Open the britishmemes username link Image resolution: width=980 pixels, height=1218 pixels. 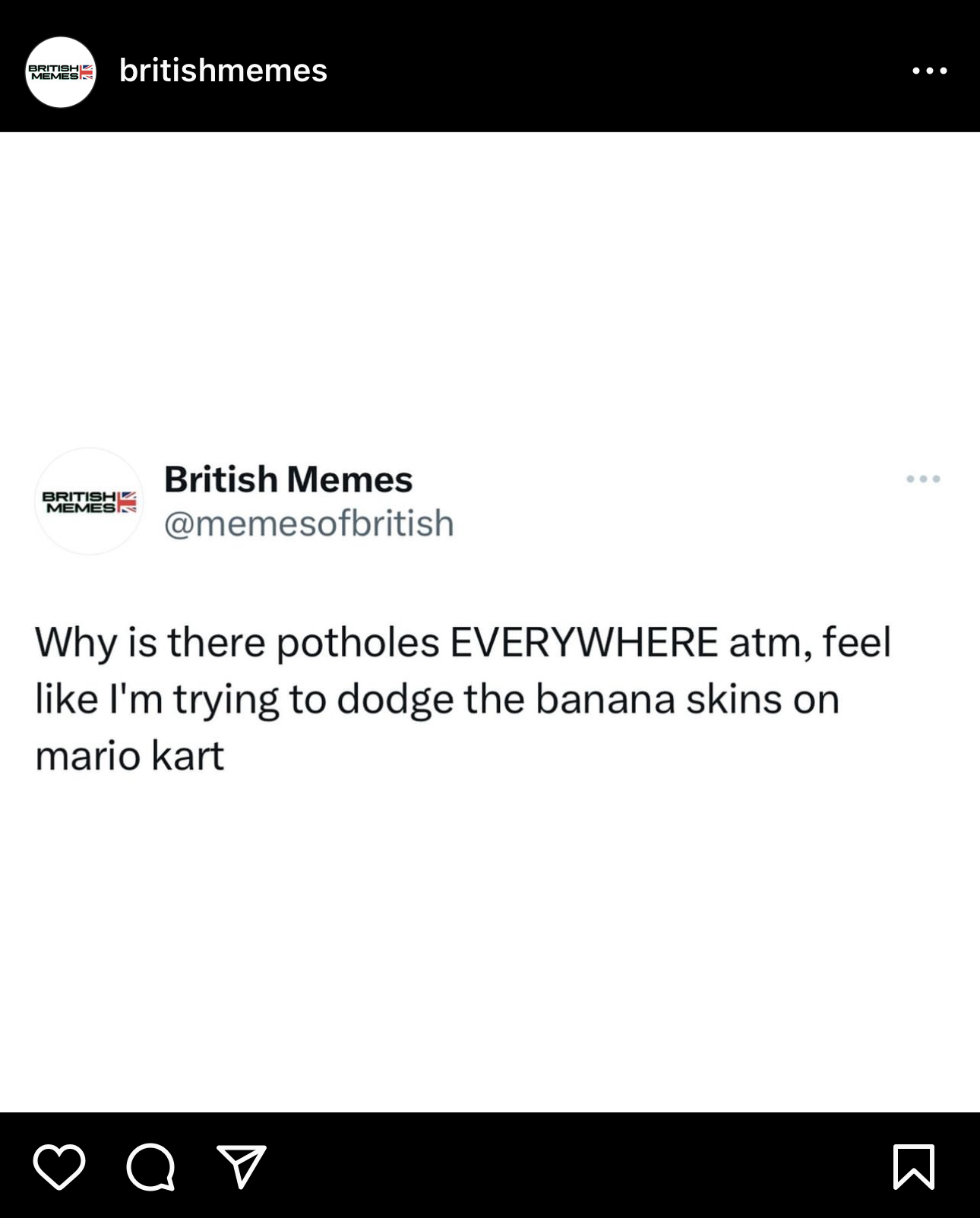tap(223, 71)
